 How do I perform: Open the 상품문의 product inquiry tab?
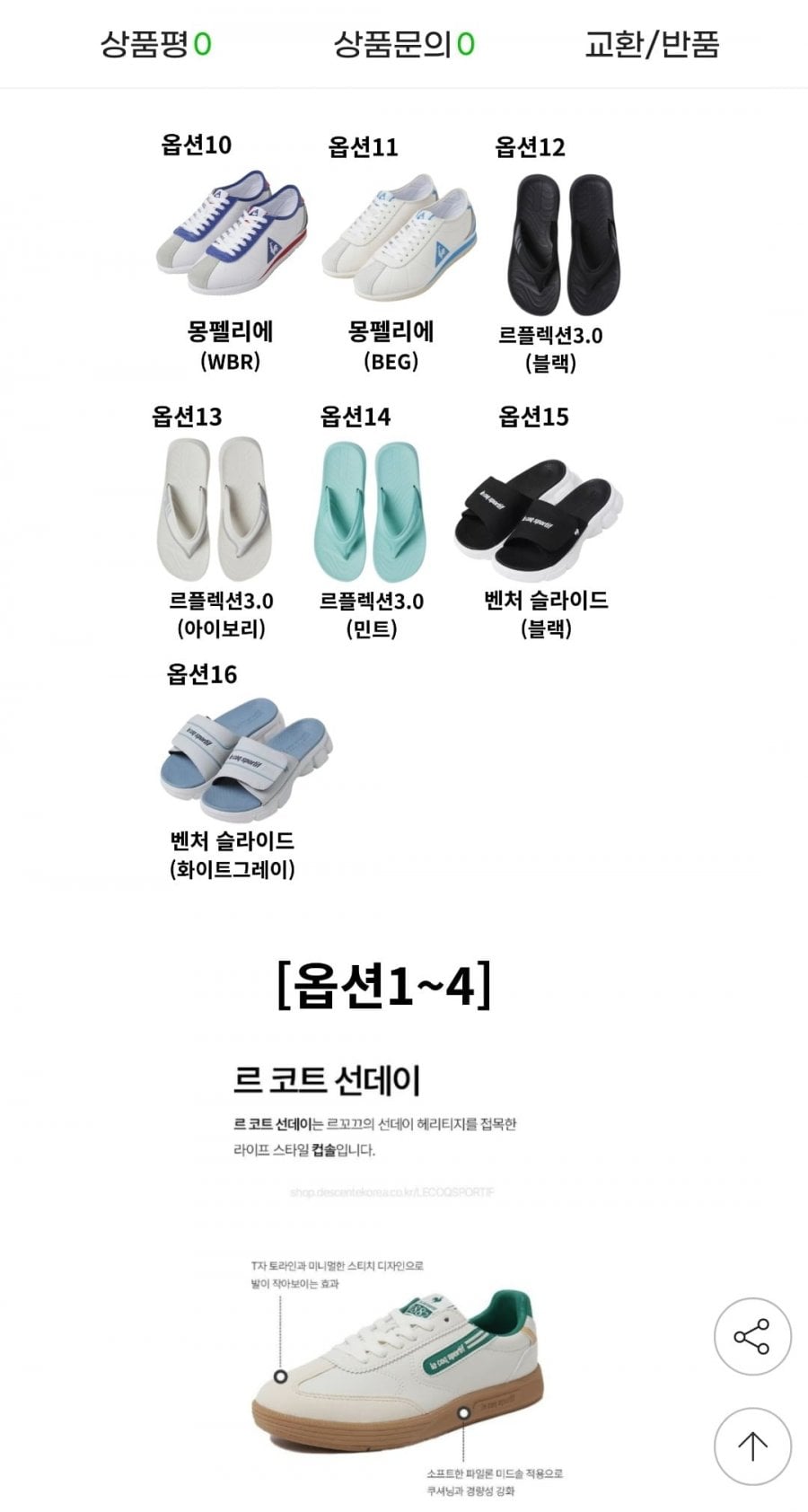pyautogui.click(x=404, y=43)
